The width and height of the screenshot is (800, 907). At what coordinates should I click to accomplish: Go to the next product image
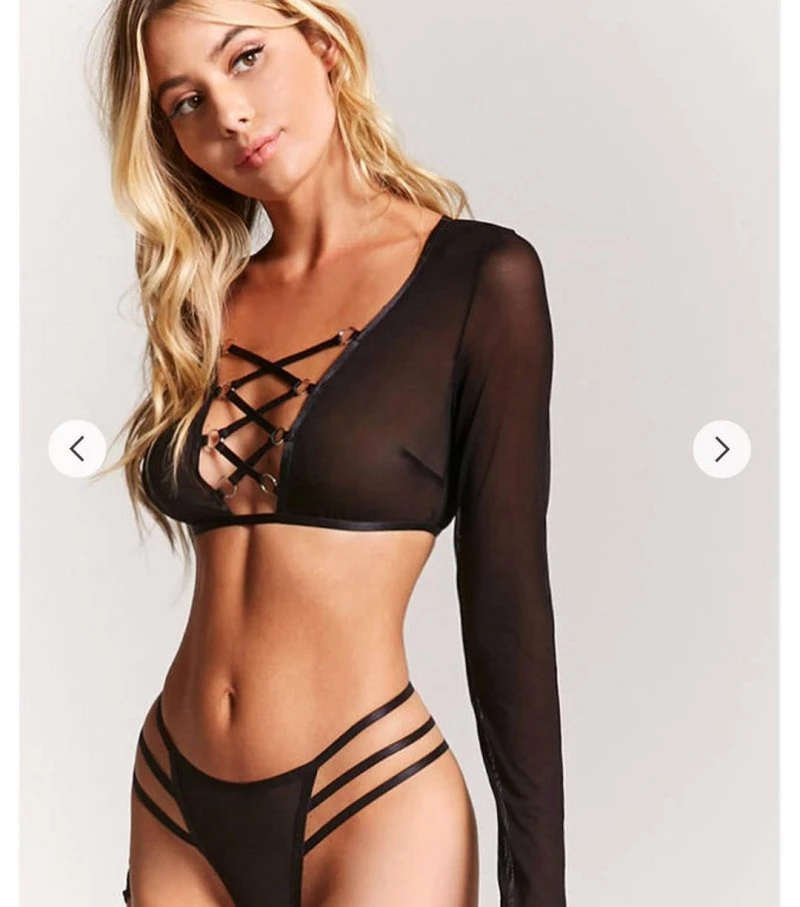(x=721, y=449)
